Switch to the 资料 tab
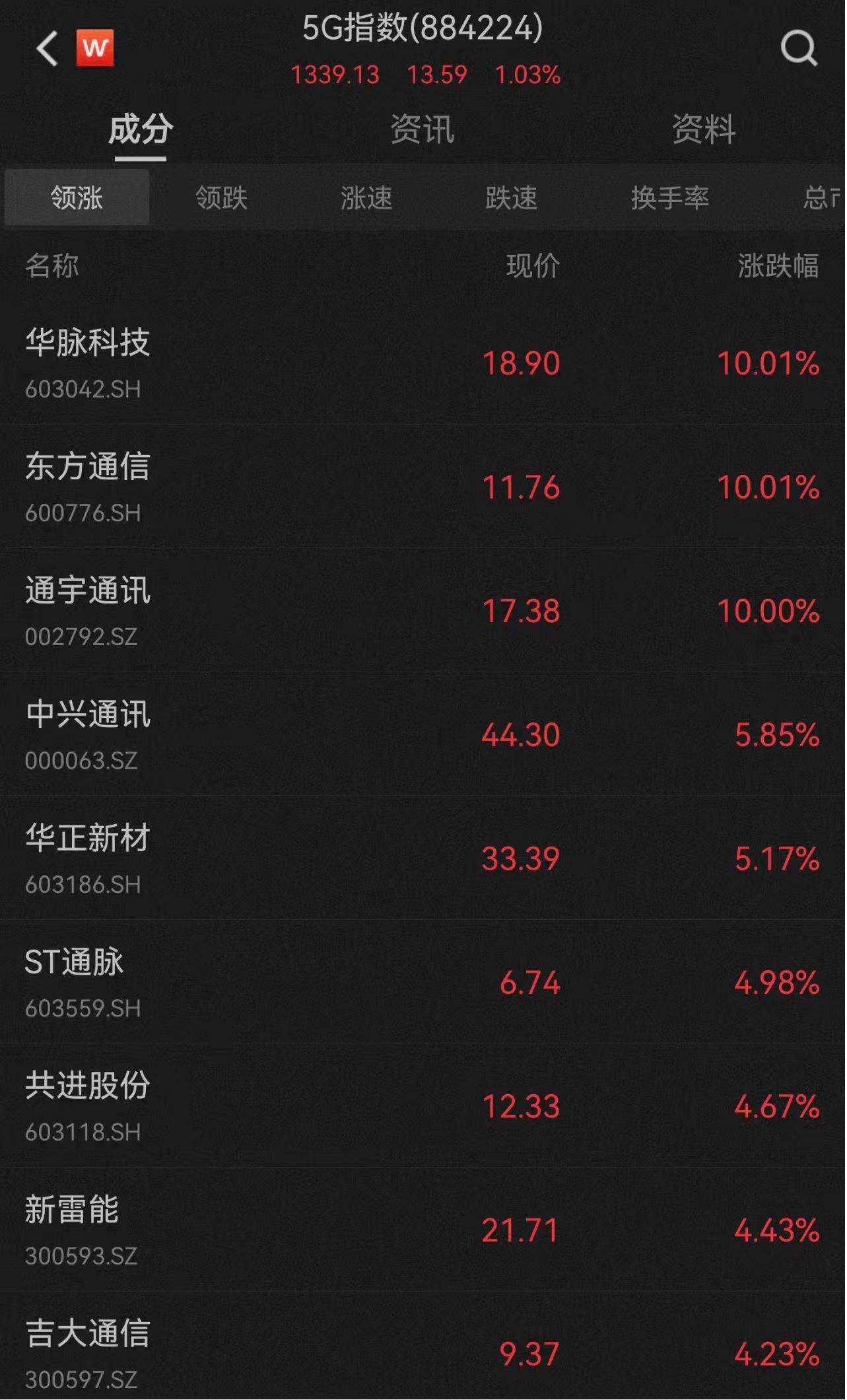 click(x=704, y=129)
